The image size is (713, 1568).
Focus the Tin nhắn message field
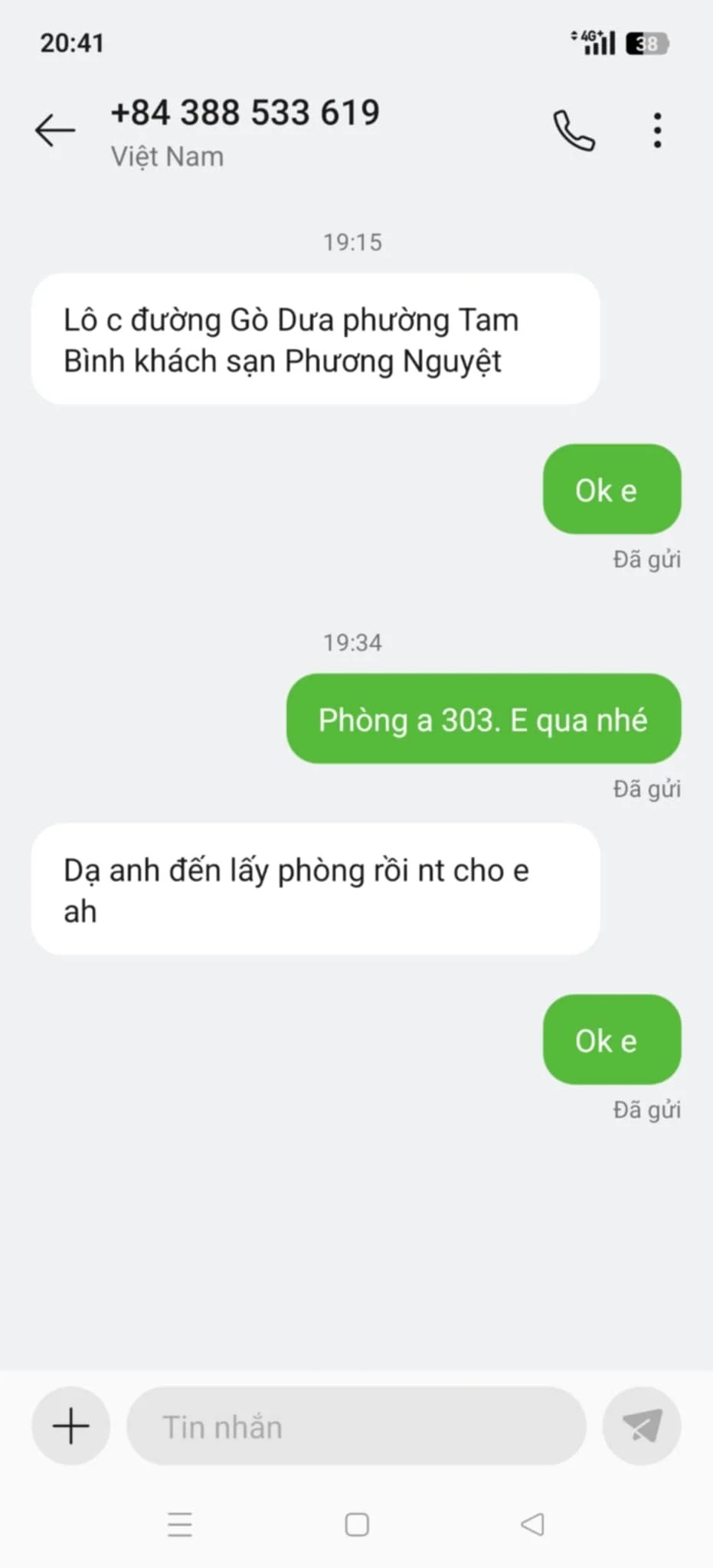click(356, 1426)
